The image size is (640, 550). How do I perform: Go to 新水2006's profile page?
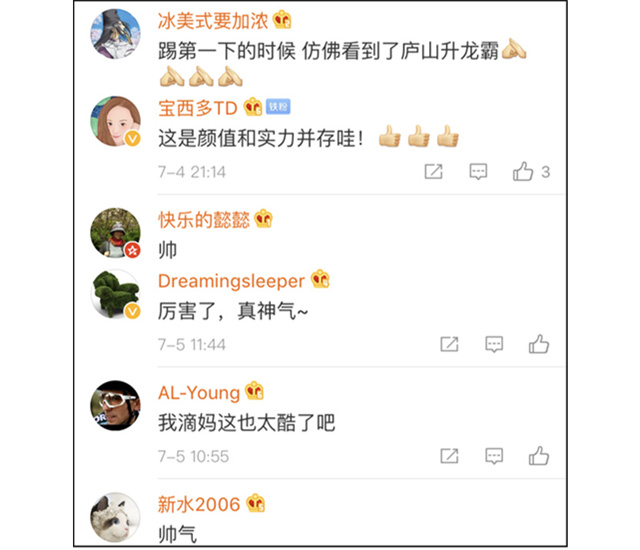[x=199, y=504]
